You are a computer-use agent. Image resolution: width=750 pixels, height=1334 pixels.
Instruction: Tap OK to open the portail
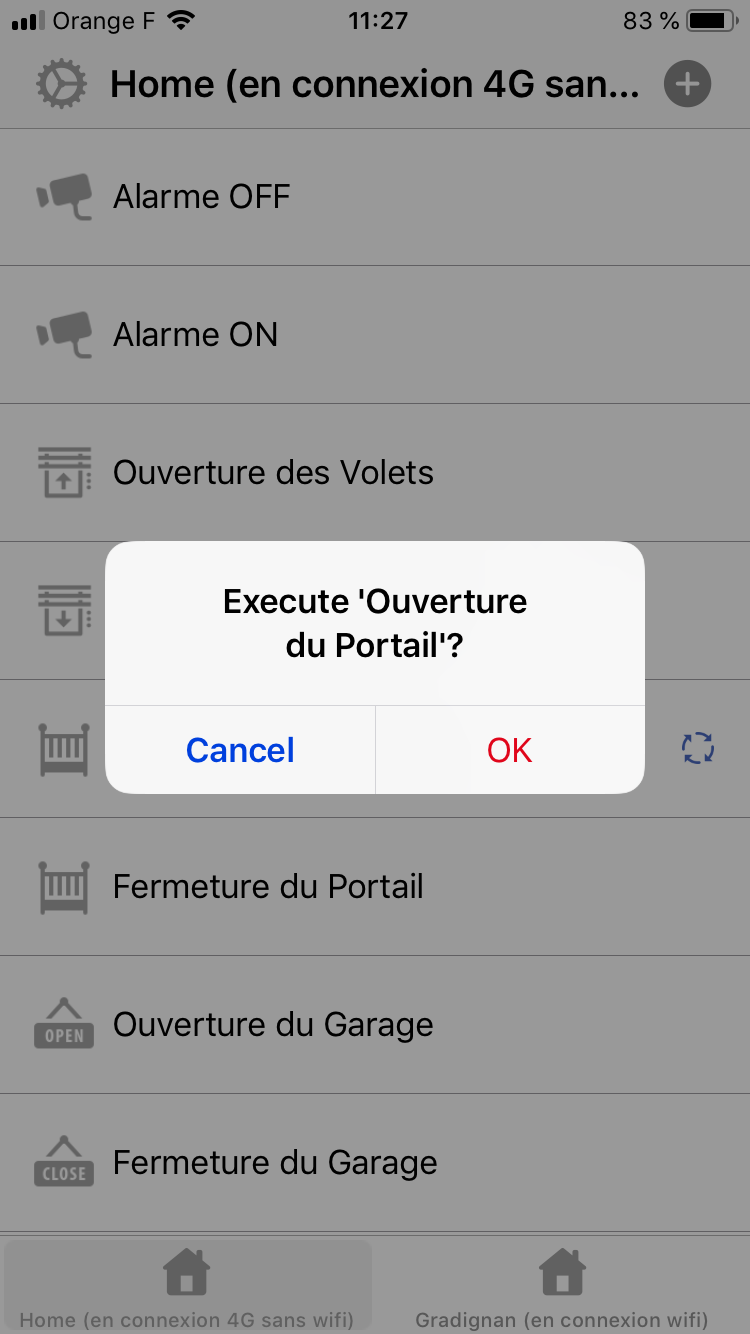point(509,750)
